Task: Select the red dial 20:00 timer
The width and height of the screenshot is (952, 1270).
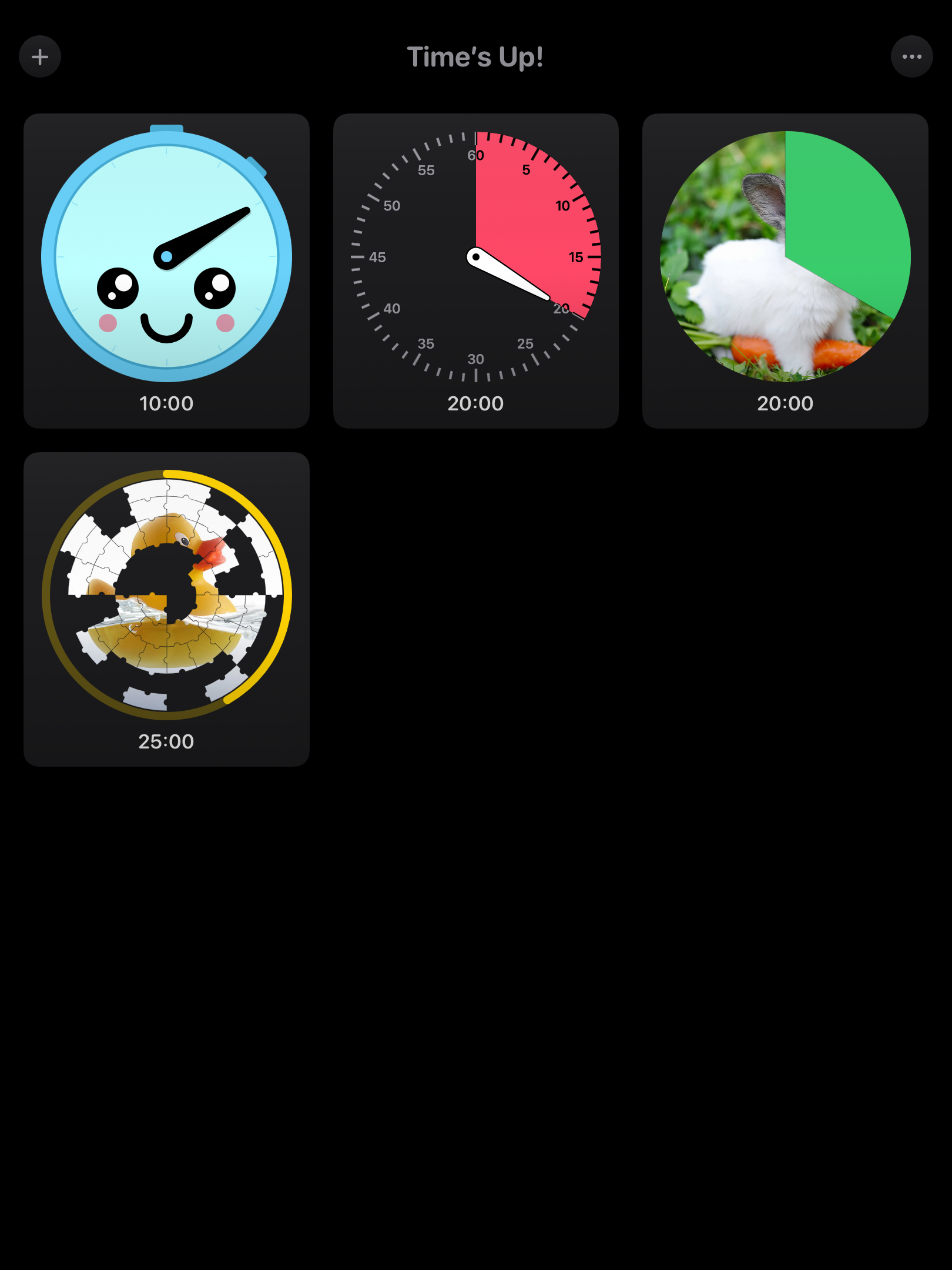Action: (x=475, y=270)
